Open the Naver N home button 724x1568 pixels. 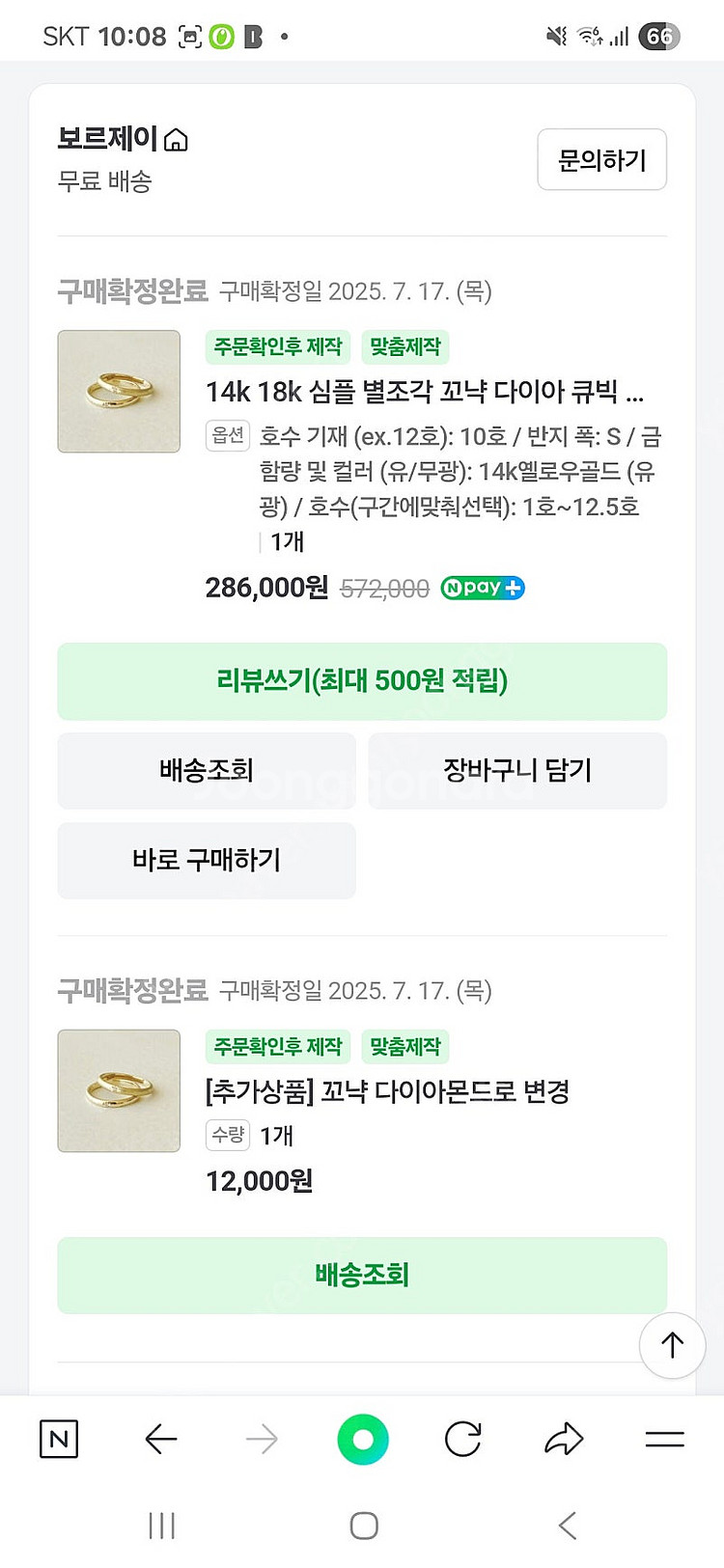point(59,1439)
